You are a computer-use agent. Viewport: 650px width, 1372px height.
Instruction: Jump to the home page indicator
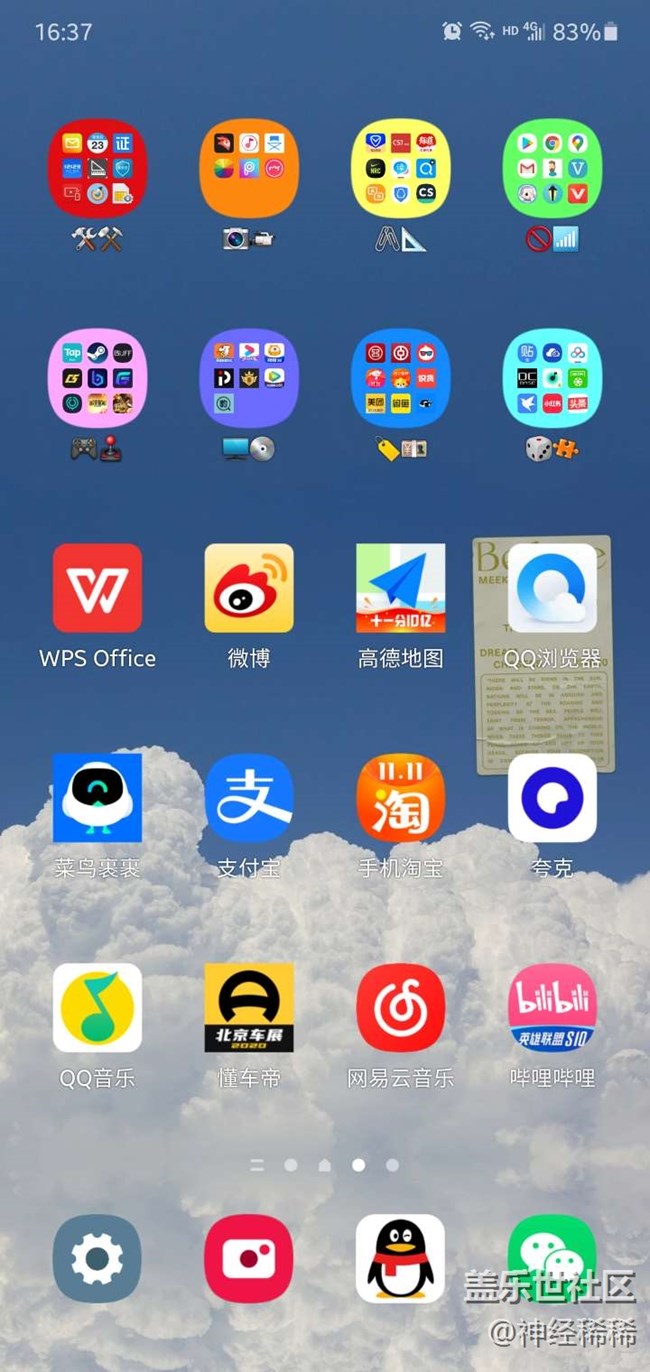click(324, 1165)
